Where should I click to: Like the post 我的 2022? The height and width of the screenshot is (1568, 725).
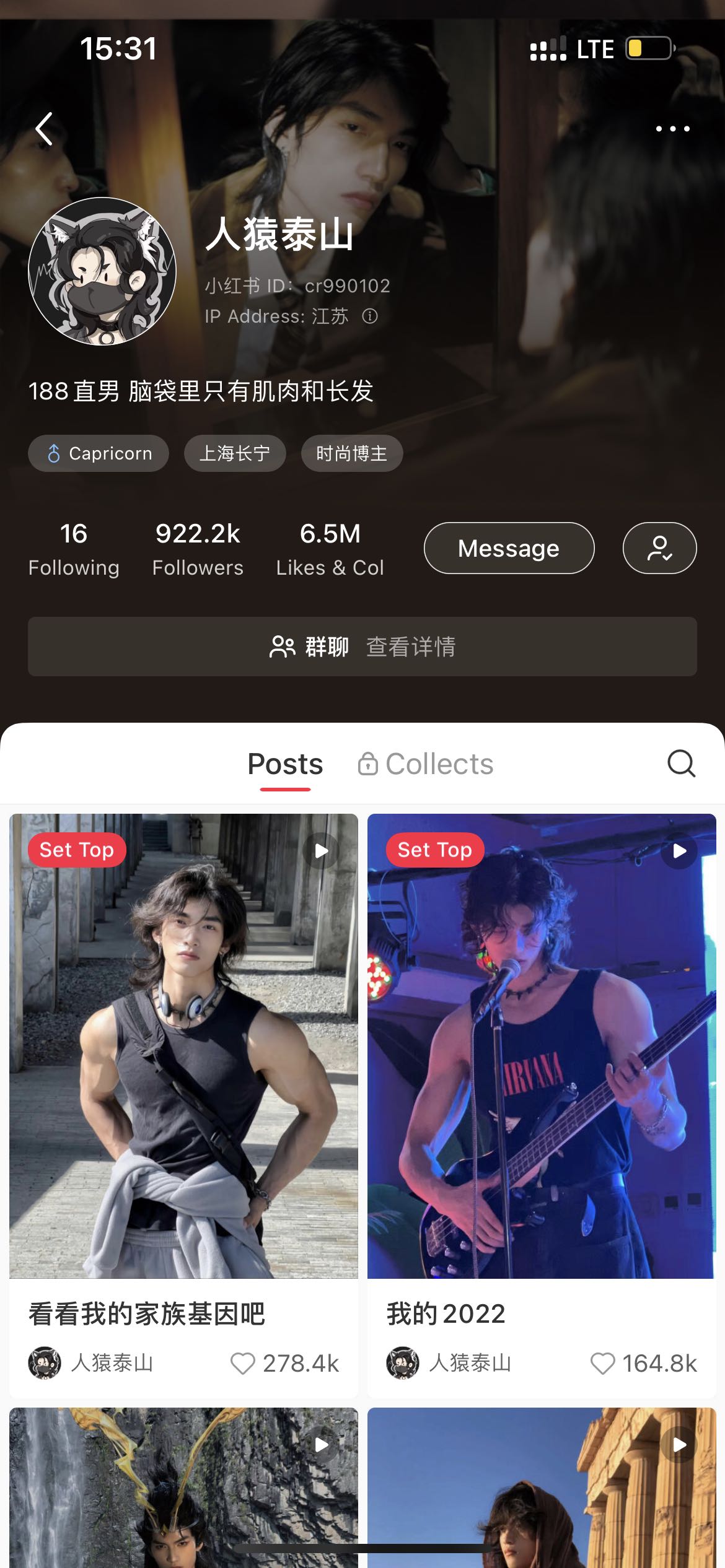[602, 1363]
